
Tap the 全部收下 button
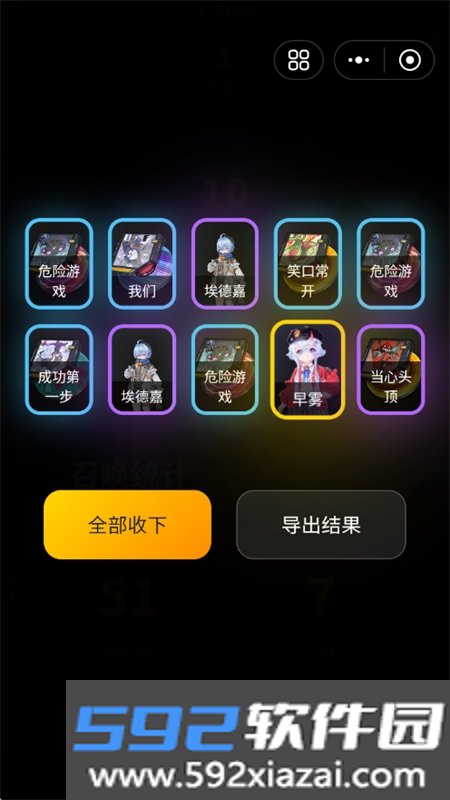click(x=128, y=524)
